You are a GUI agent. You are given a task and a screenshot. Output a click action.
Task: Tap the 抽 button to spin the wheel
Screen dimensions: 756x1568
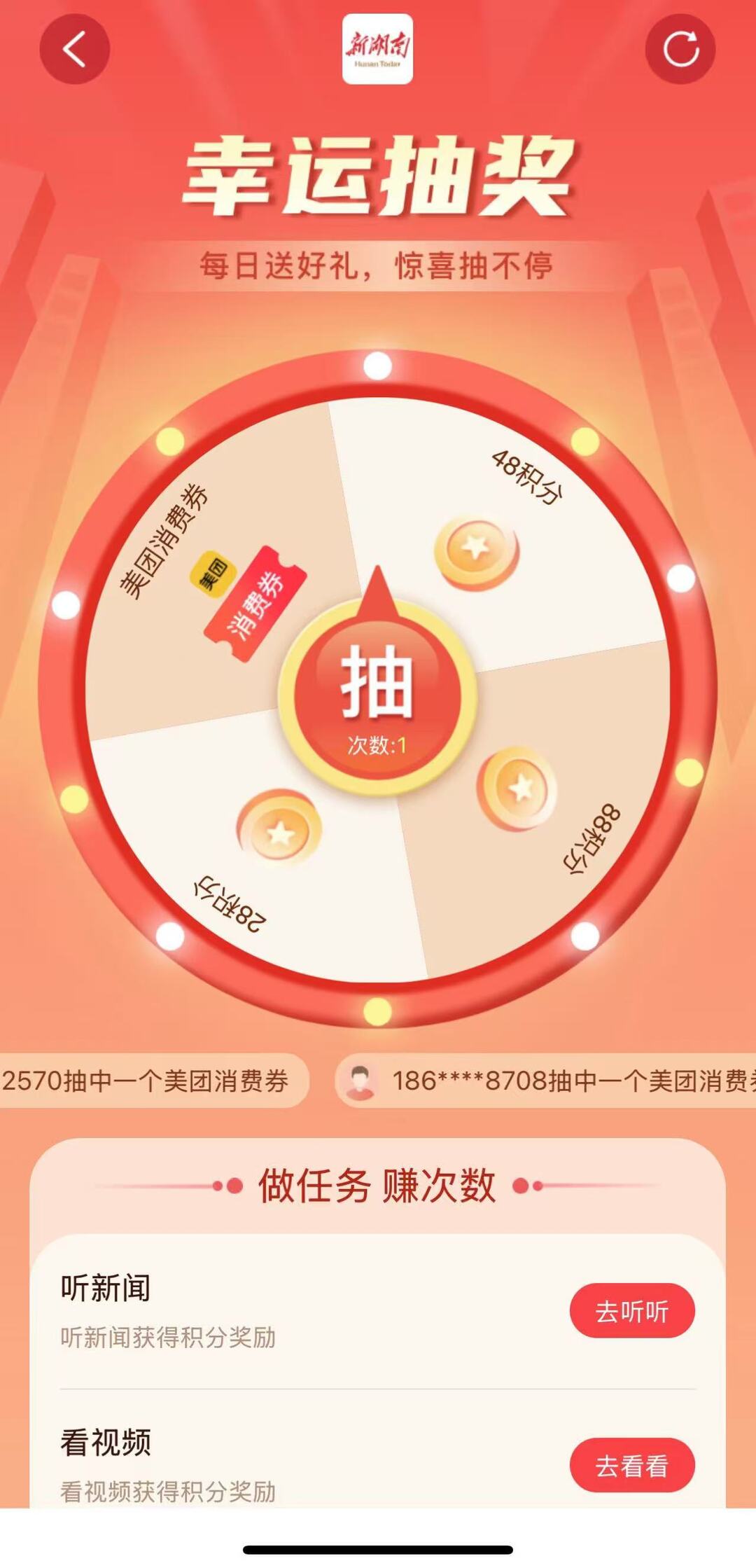pos(377,697)
